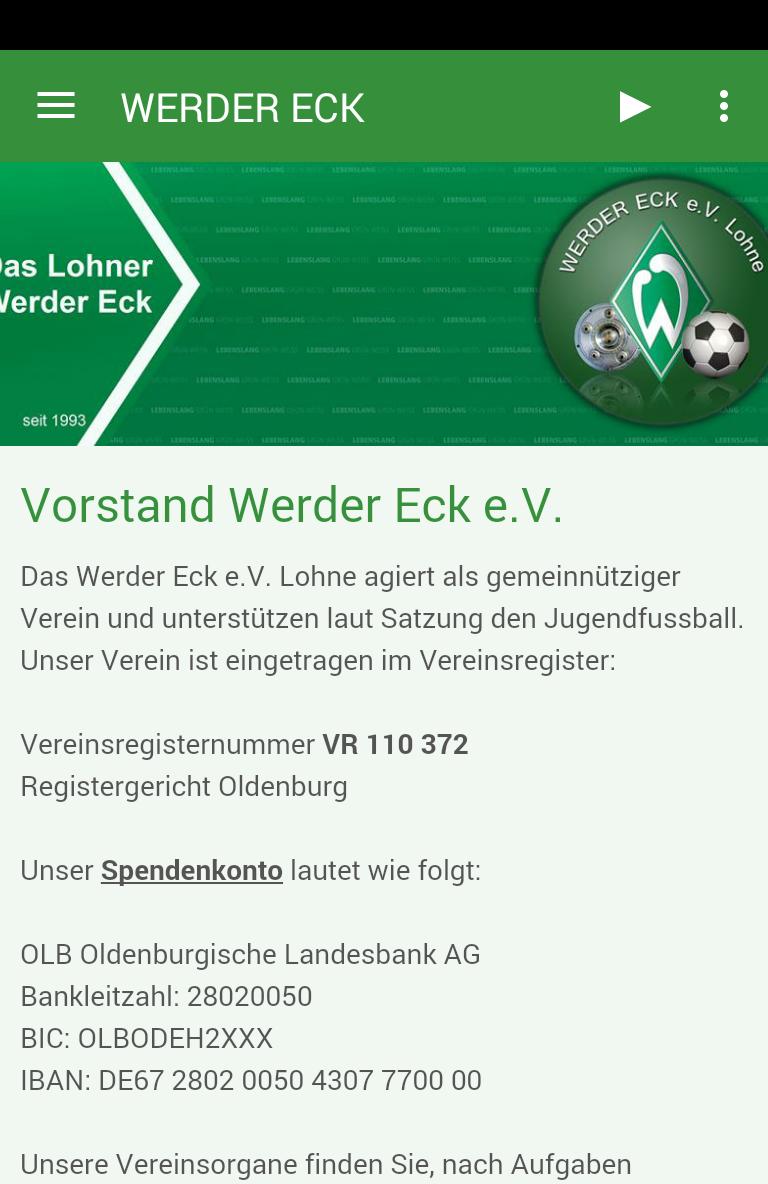
Task: Follow the underlined Spendenkonto link
Action: [191, 870]
